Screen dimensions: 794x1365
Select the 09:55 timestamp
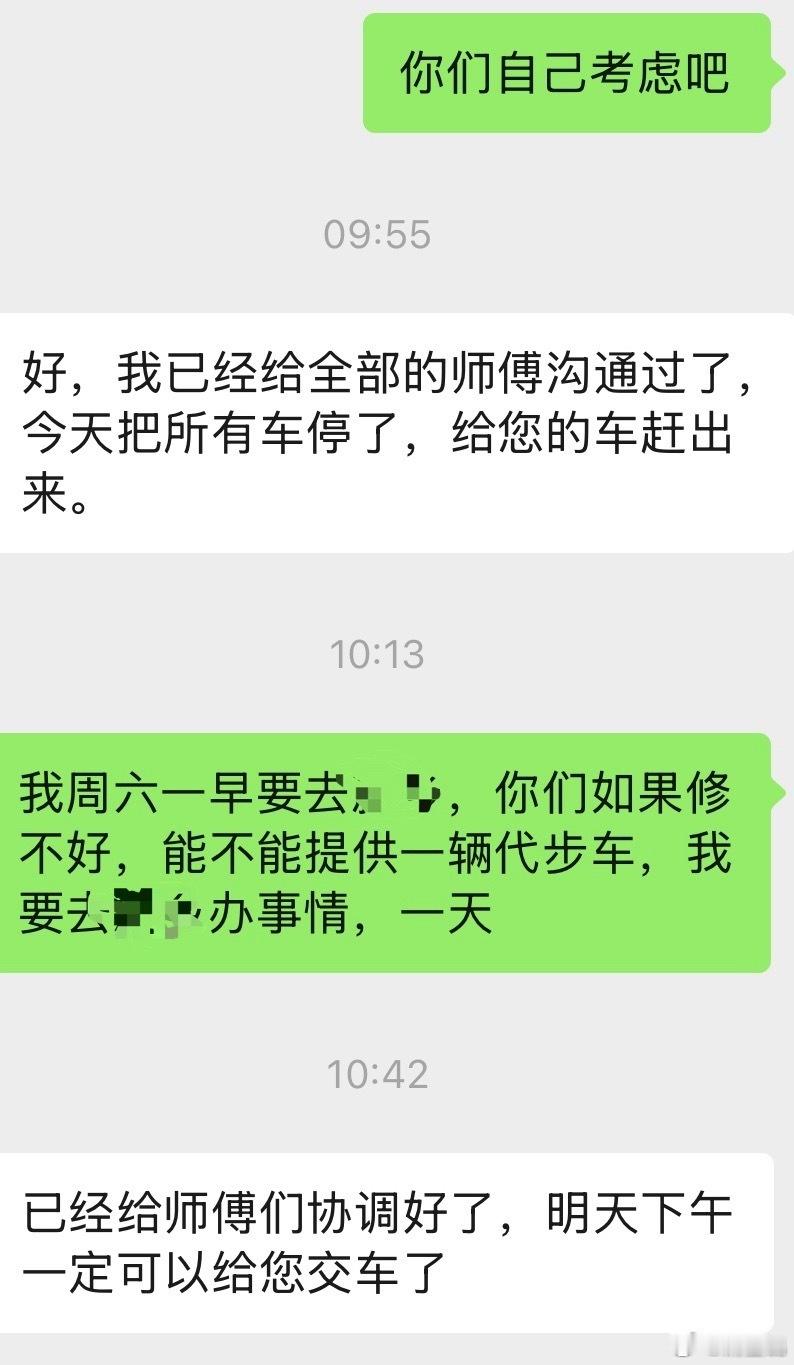coord(378,234)
